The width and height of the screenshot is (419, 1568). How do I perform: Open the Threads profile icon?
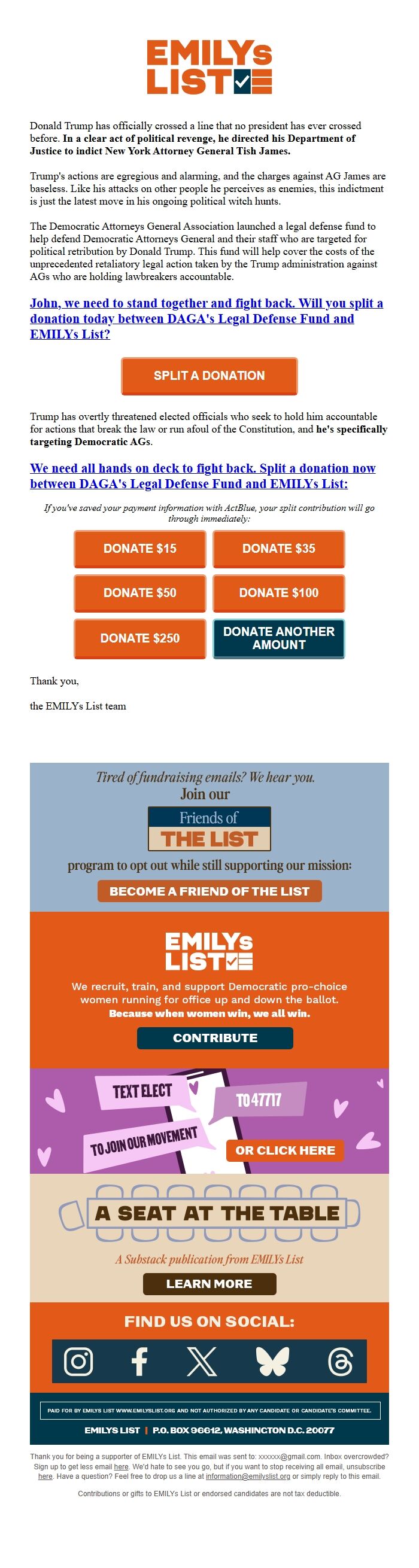[x=340, y=1360]
